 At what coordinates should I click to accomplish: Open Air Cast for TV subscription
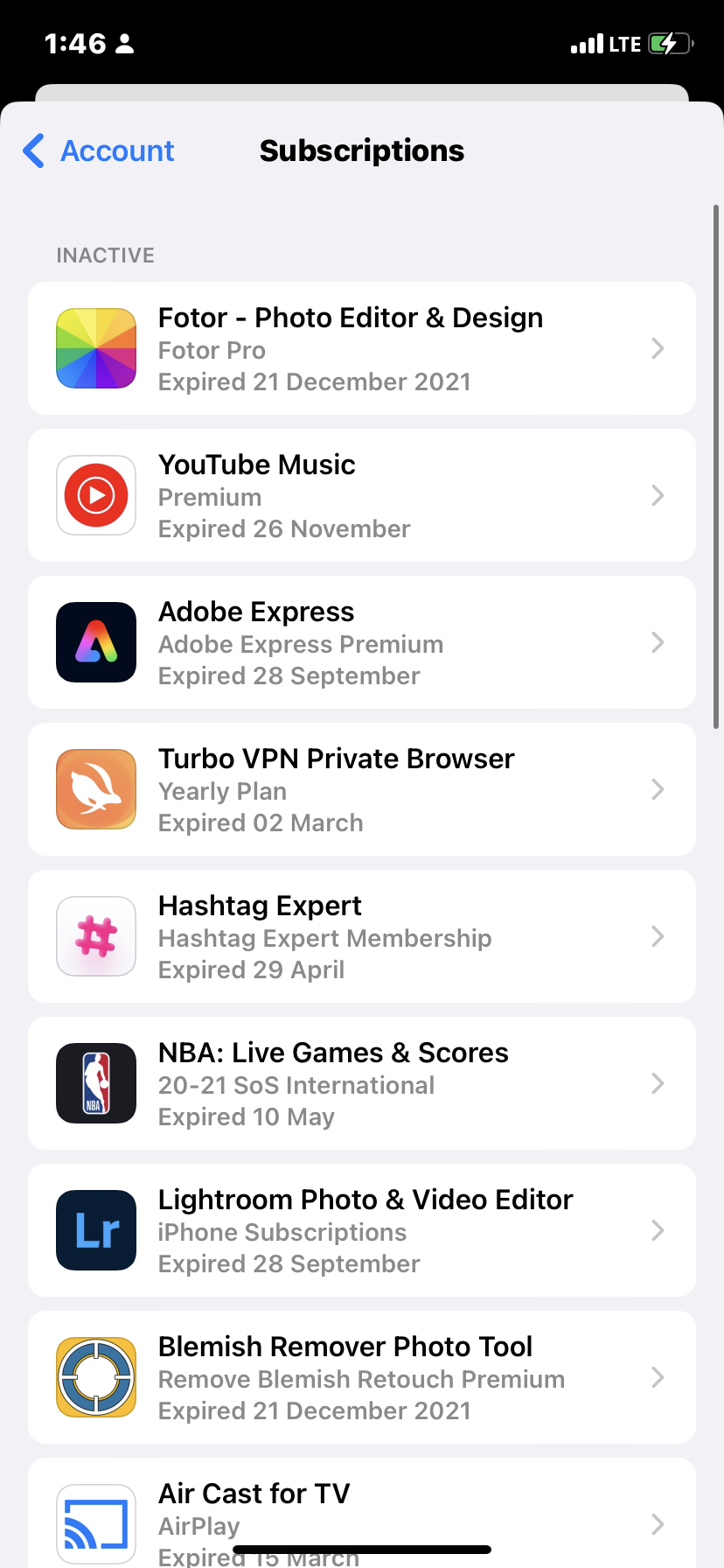[361, 1514]
